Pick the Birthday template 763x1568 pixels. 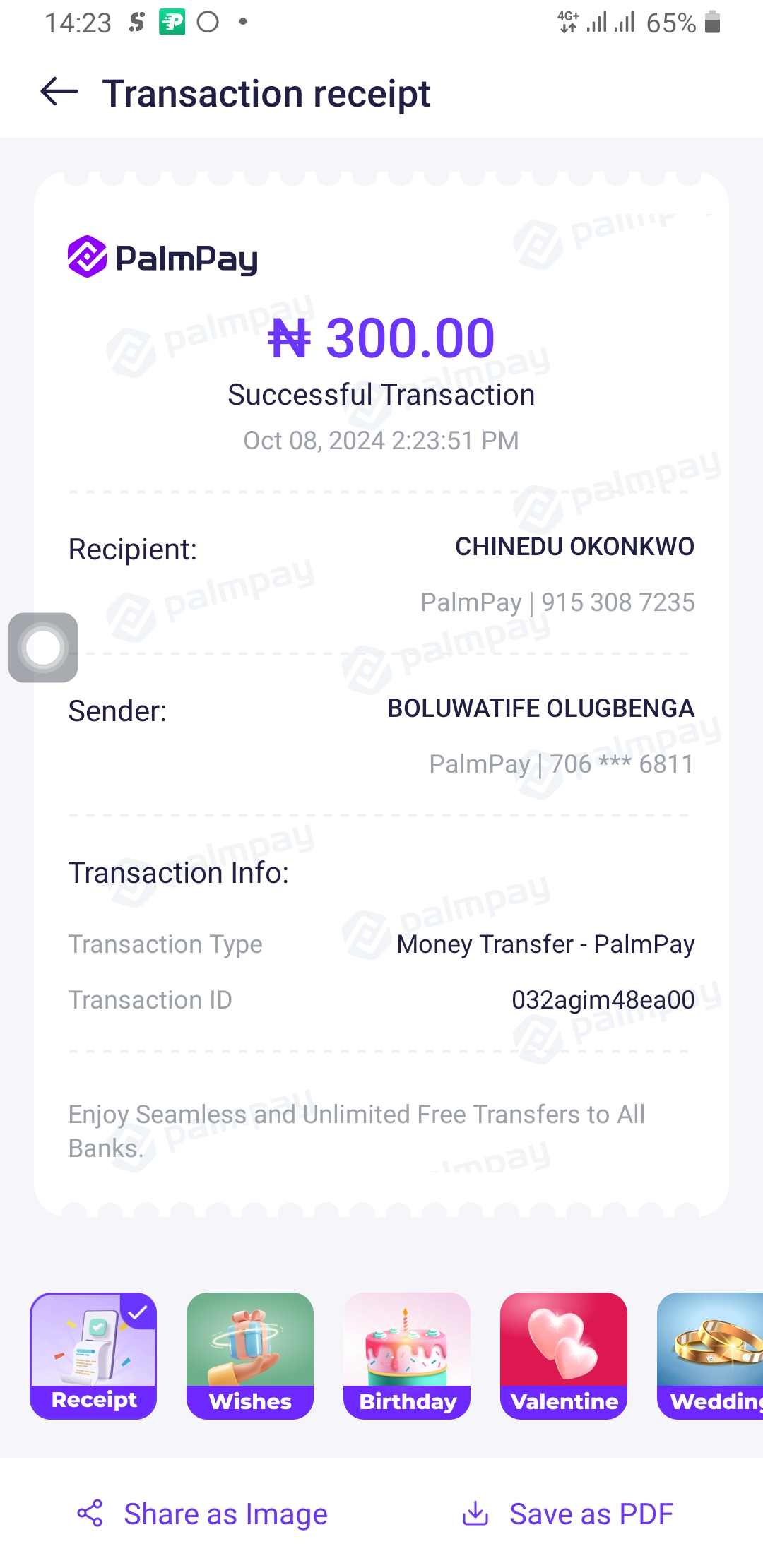407,1355
